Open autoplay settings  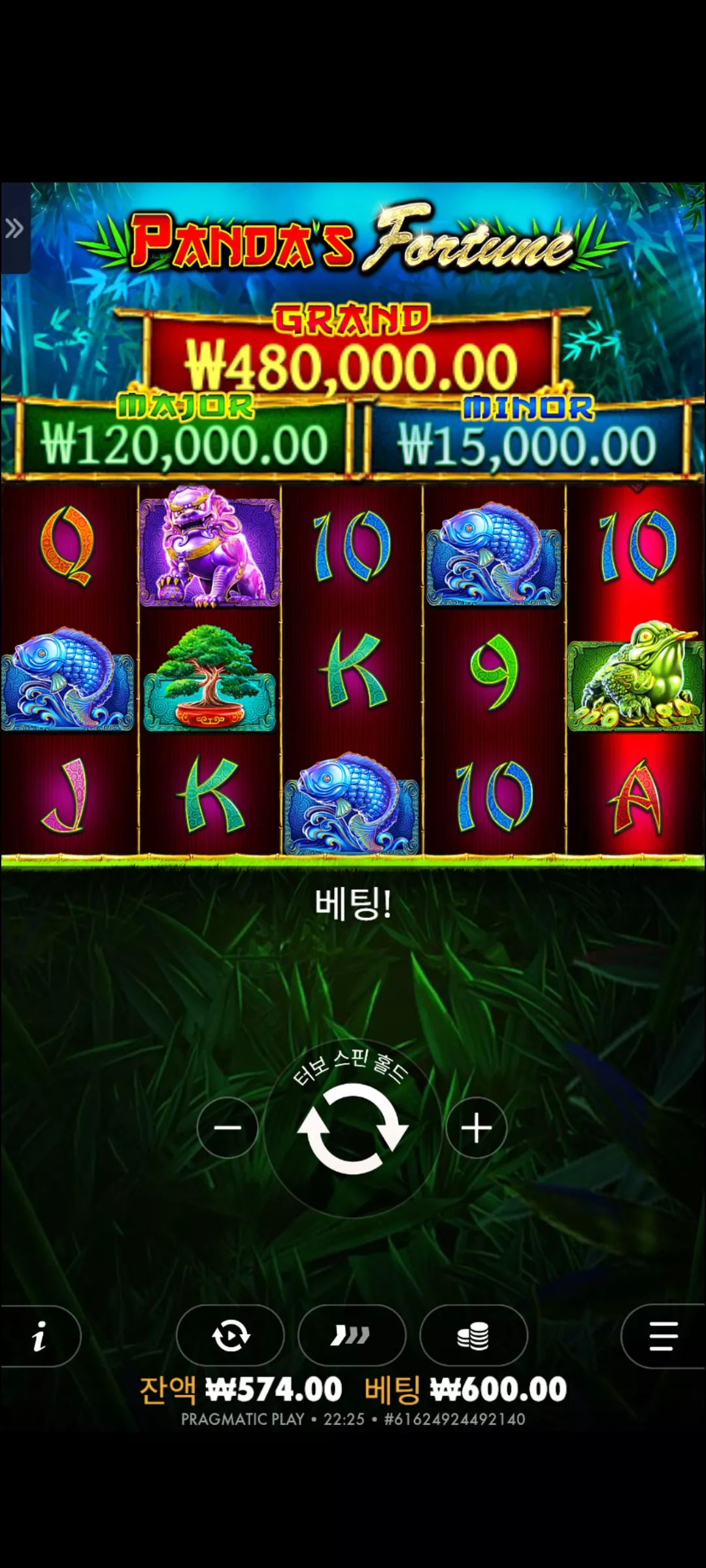coord(230,1336)
